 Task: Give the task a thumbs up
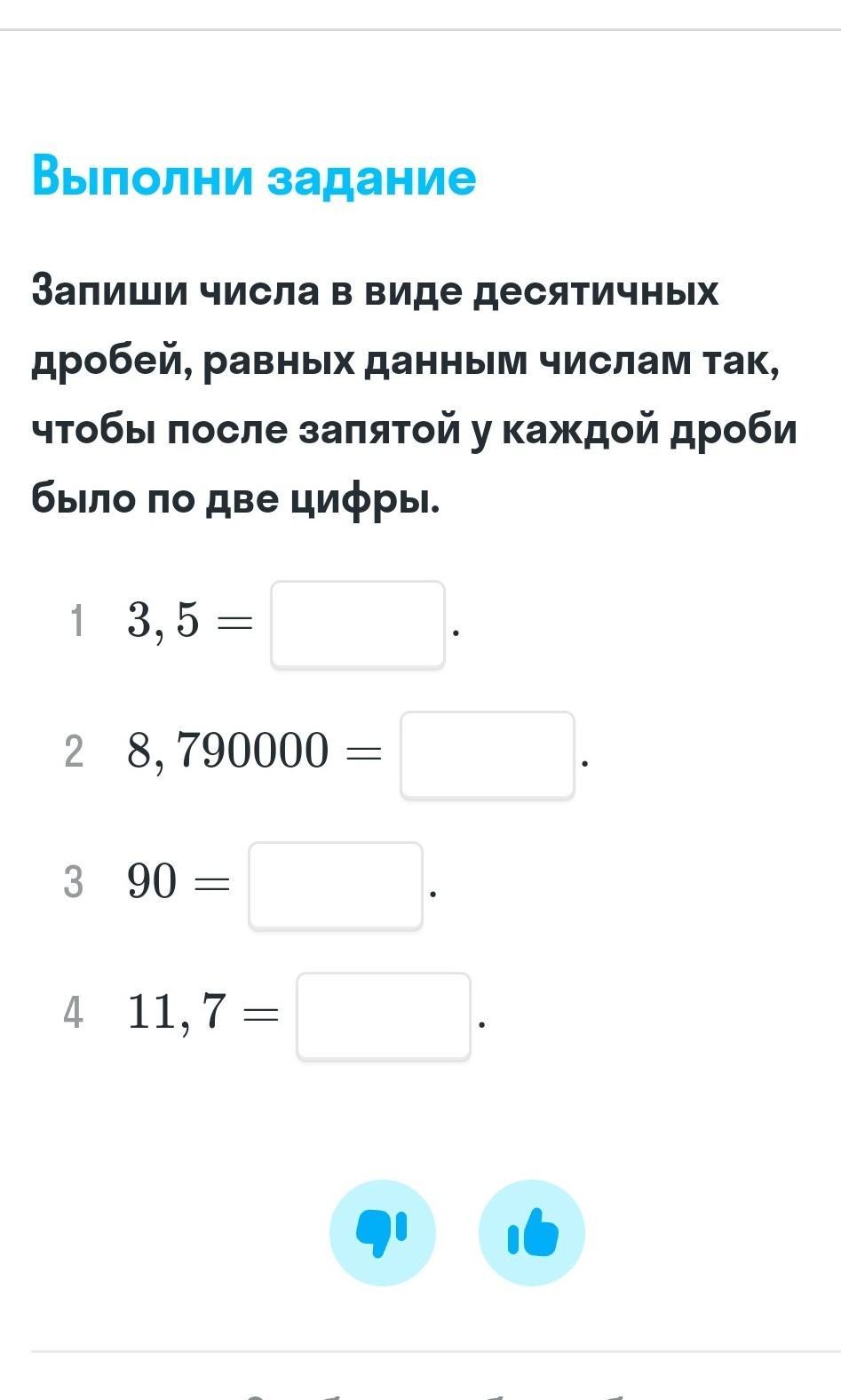[532, 1233]
